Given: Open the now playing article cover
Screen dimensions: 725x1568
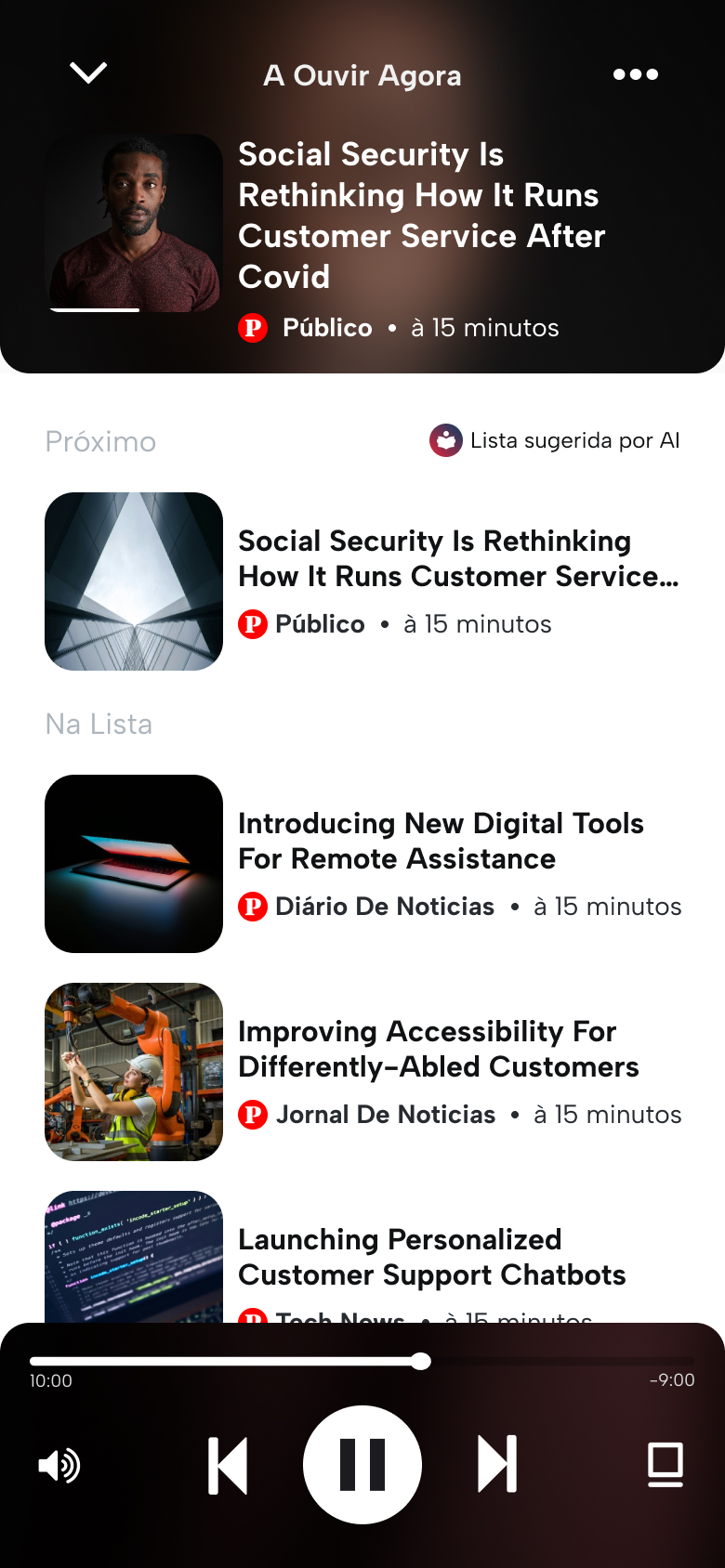Looking at the screenshot, I should [134, 223].
